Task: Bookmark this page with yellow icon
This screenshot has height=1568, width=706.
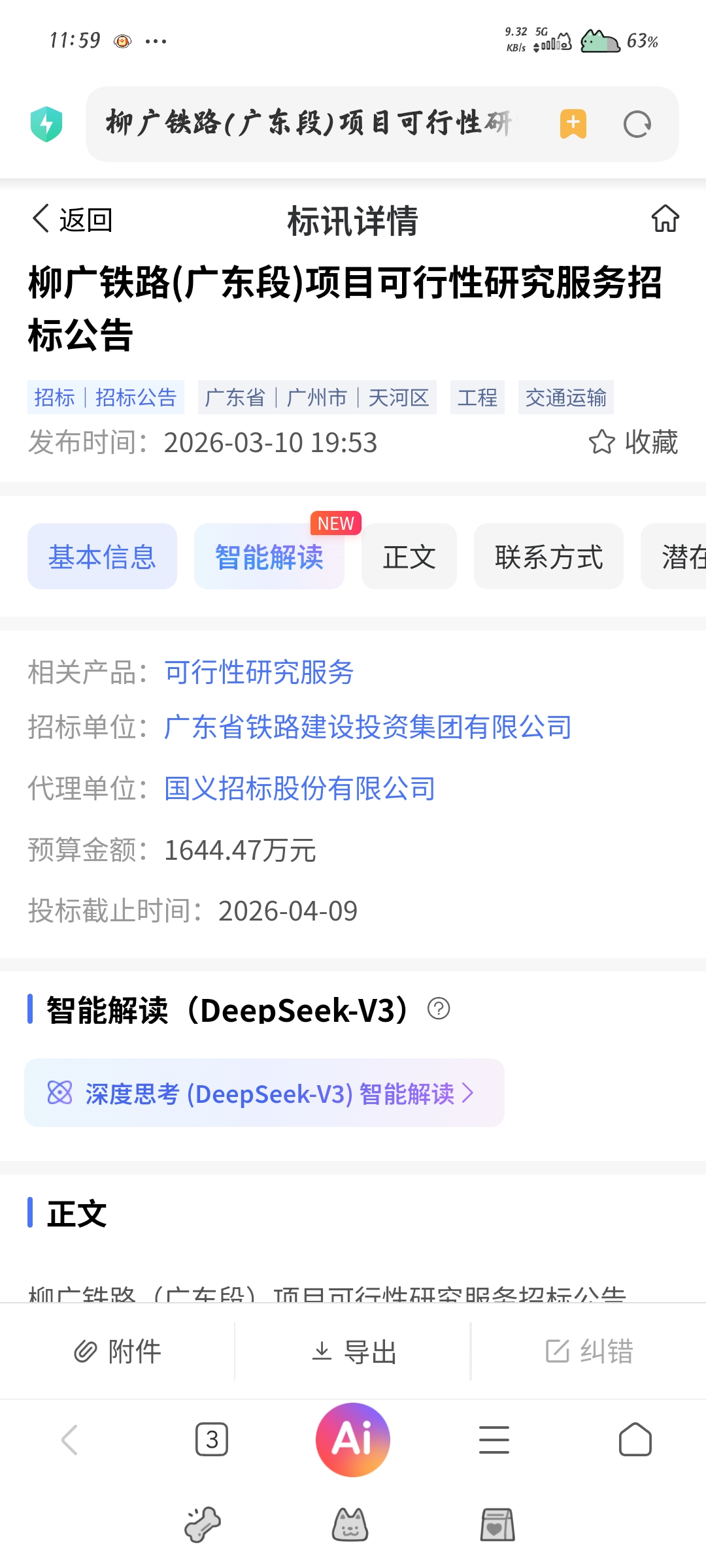Action: [x=573, y=123]
